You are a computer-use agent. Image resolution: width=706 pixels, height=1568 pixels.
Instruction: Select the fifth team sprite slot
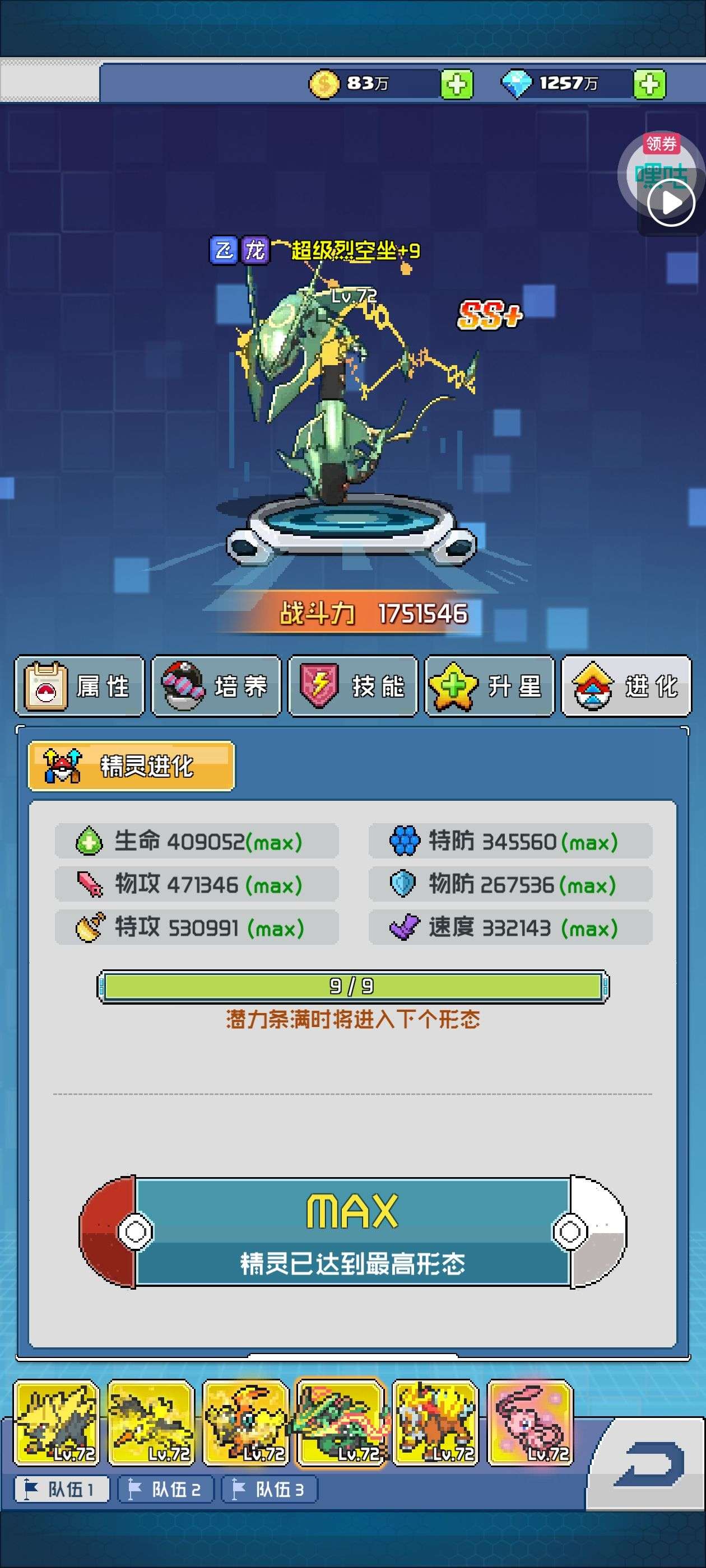pos(435,1423)
